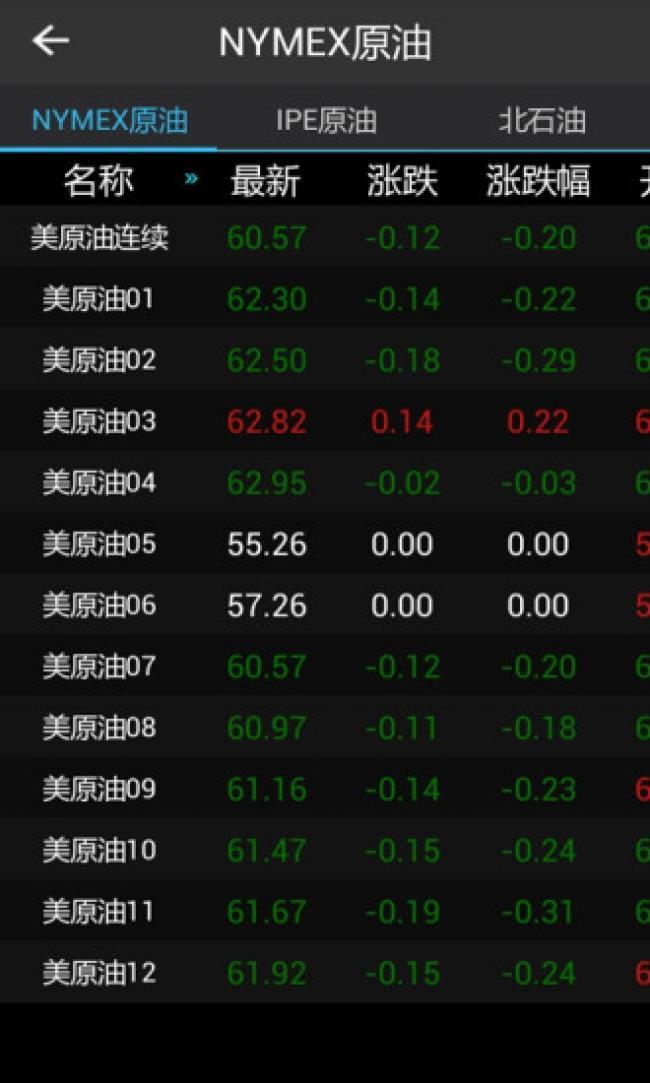Select the 美原油05 row
Viewport: 650px width, 1083px height.
(x=325, y=544)
